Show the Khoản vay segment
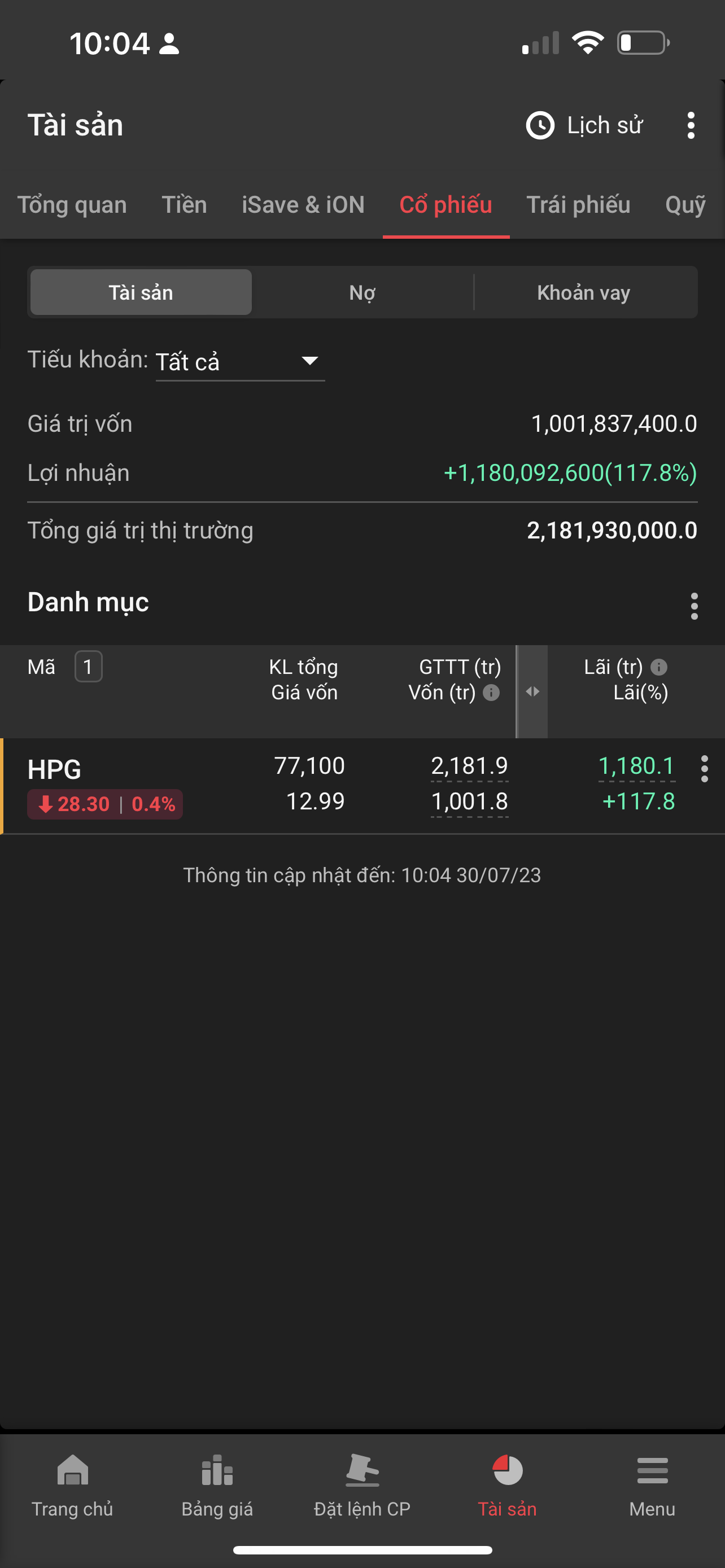Image resolution: width=725 pixels, height=1568 pixels. pyautogui.click(x=583, y=293)
